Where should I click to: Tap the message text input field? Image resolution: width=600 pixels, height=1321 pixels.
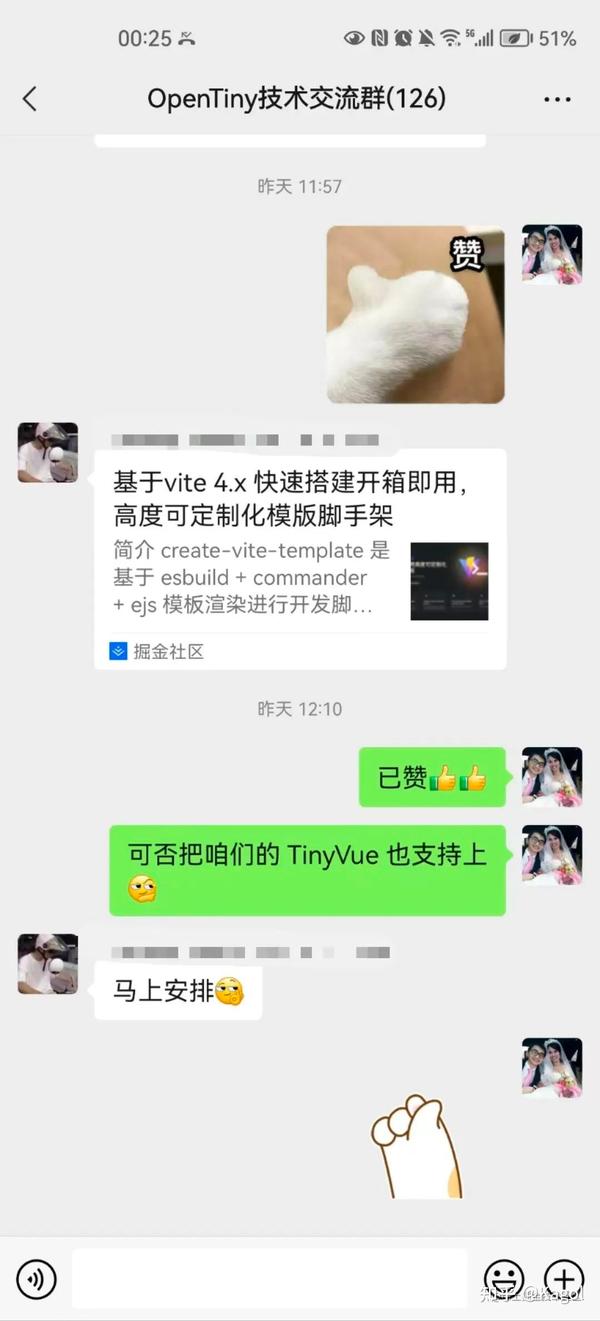(270, 1278)
